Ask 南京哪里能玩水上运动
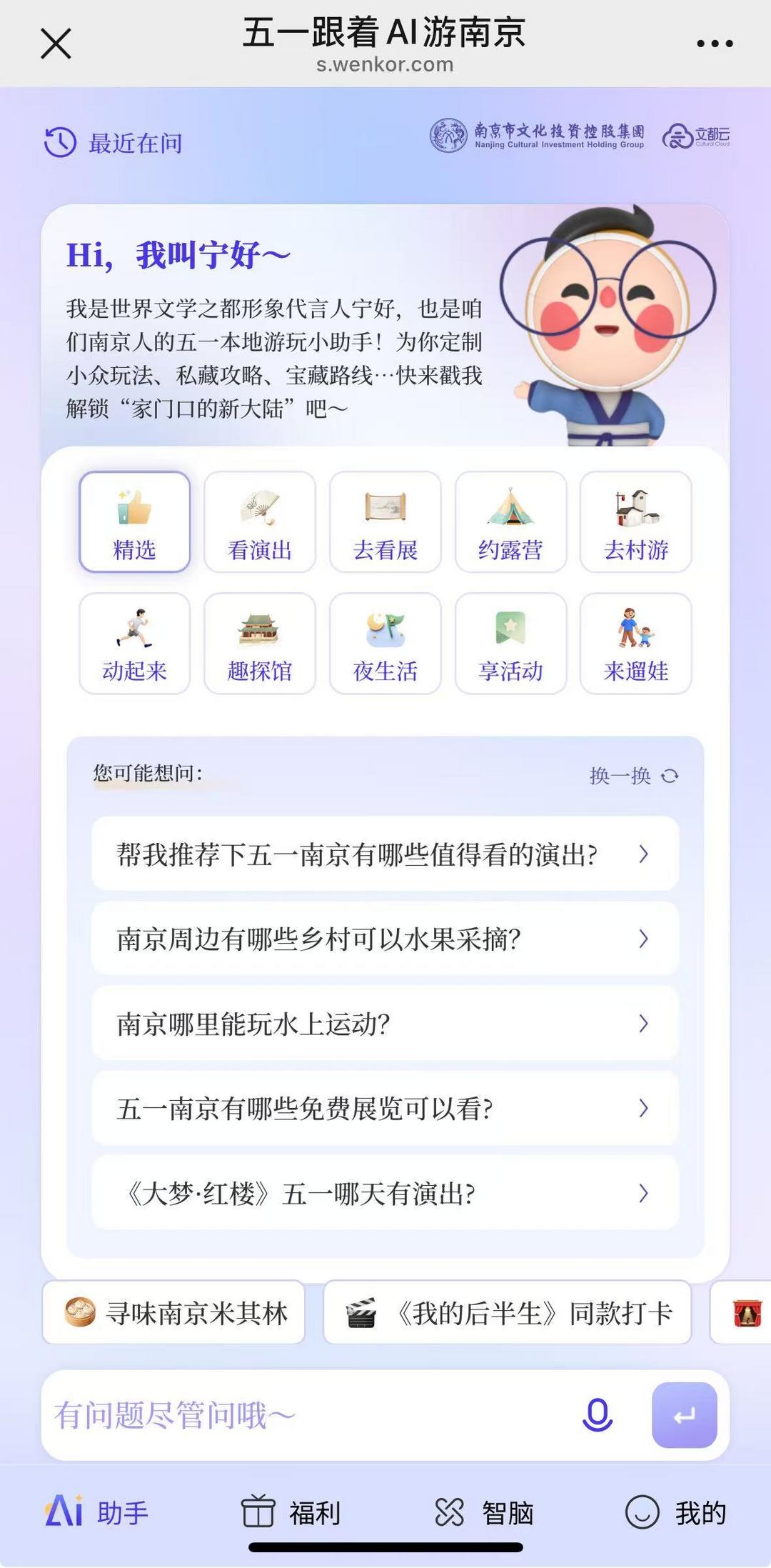 [x=385, y=1024]
